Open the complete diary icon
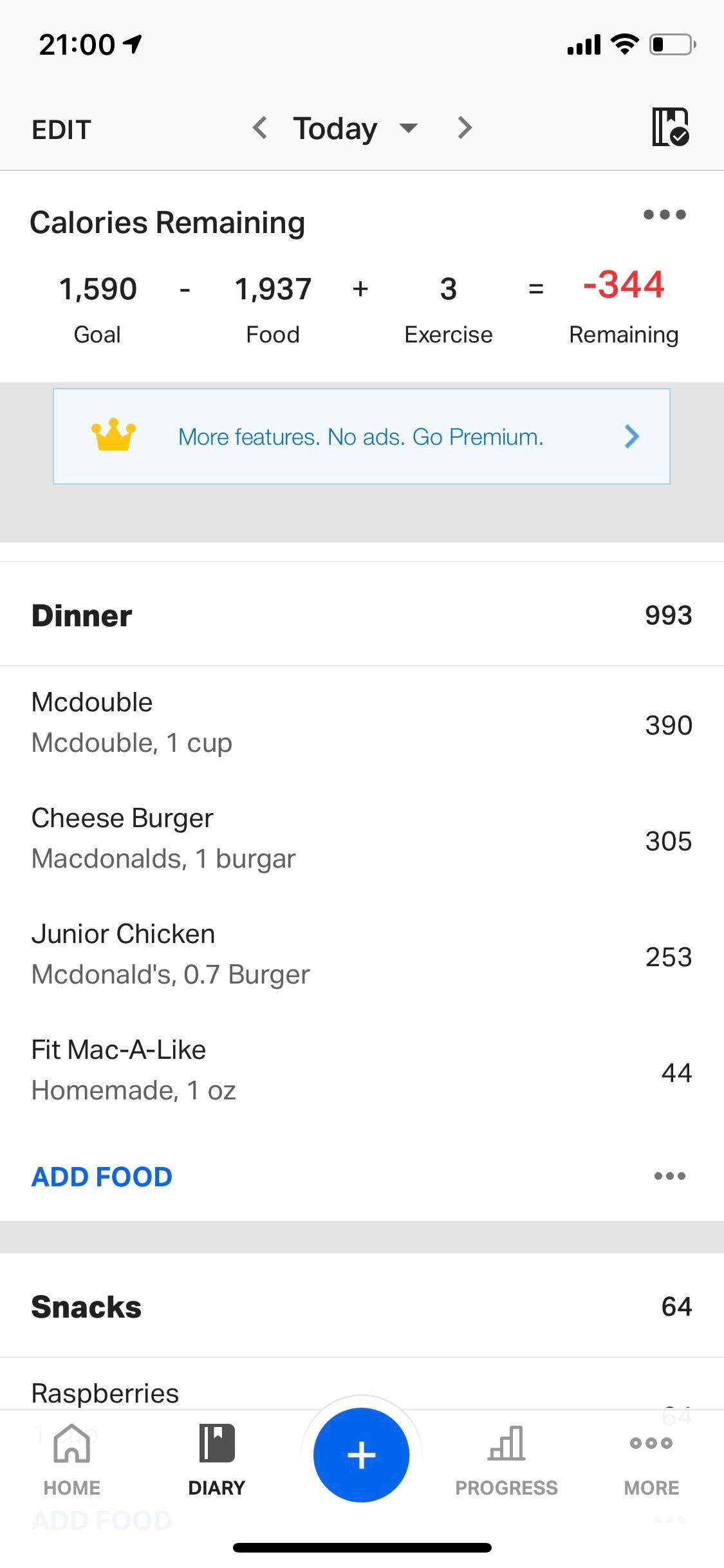This screenshot has height=1568, width=724. click(x=670, y=127)
